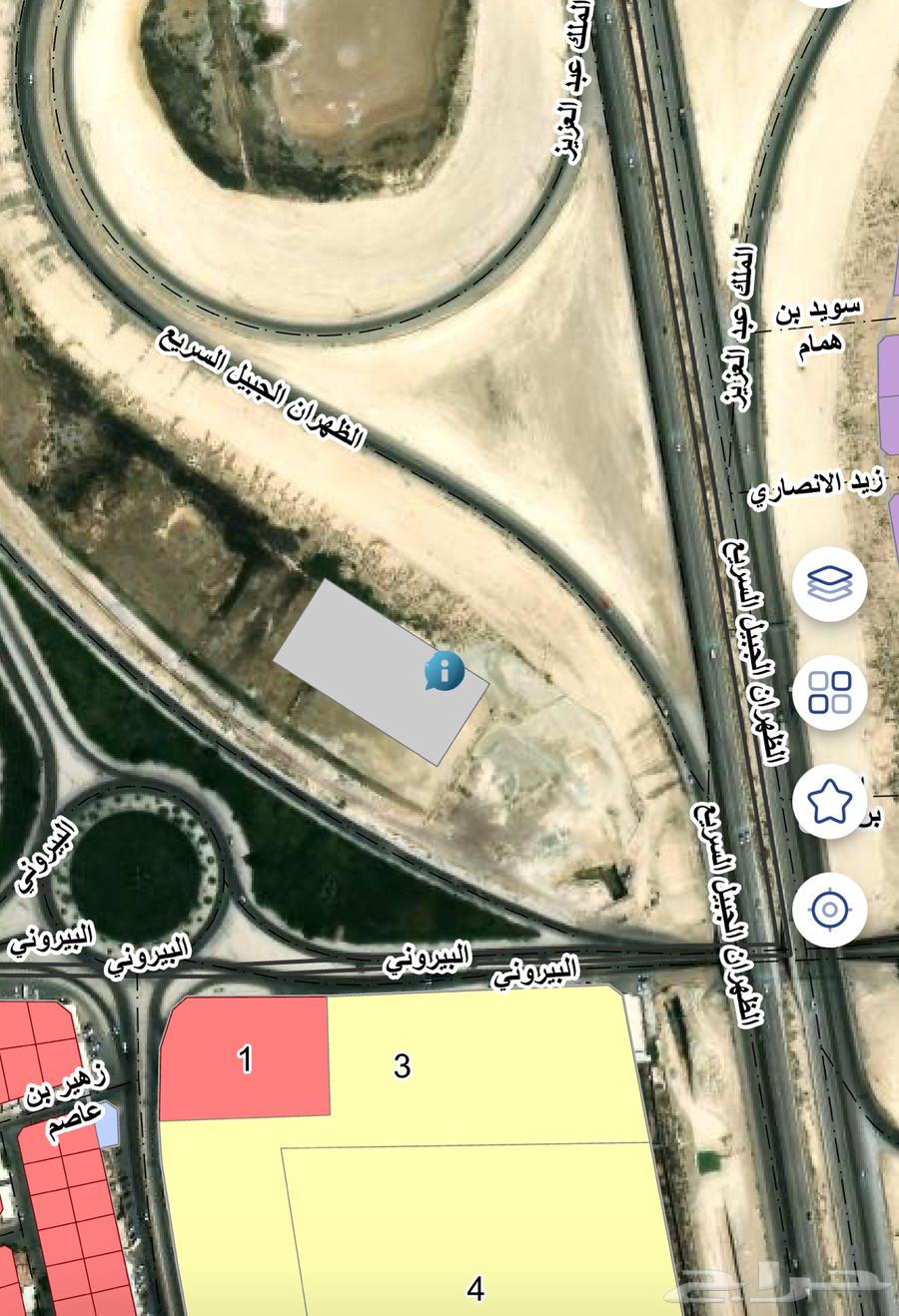Center map on my location
The height and width of the screenshot is (1316, 899).
pos(829,910)
